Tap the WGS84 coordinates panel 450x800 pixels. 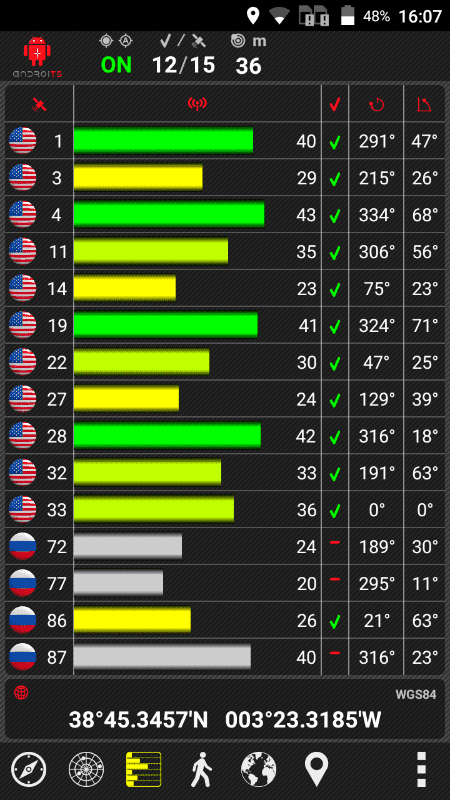coord(225,708)
